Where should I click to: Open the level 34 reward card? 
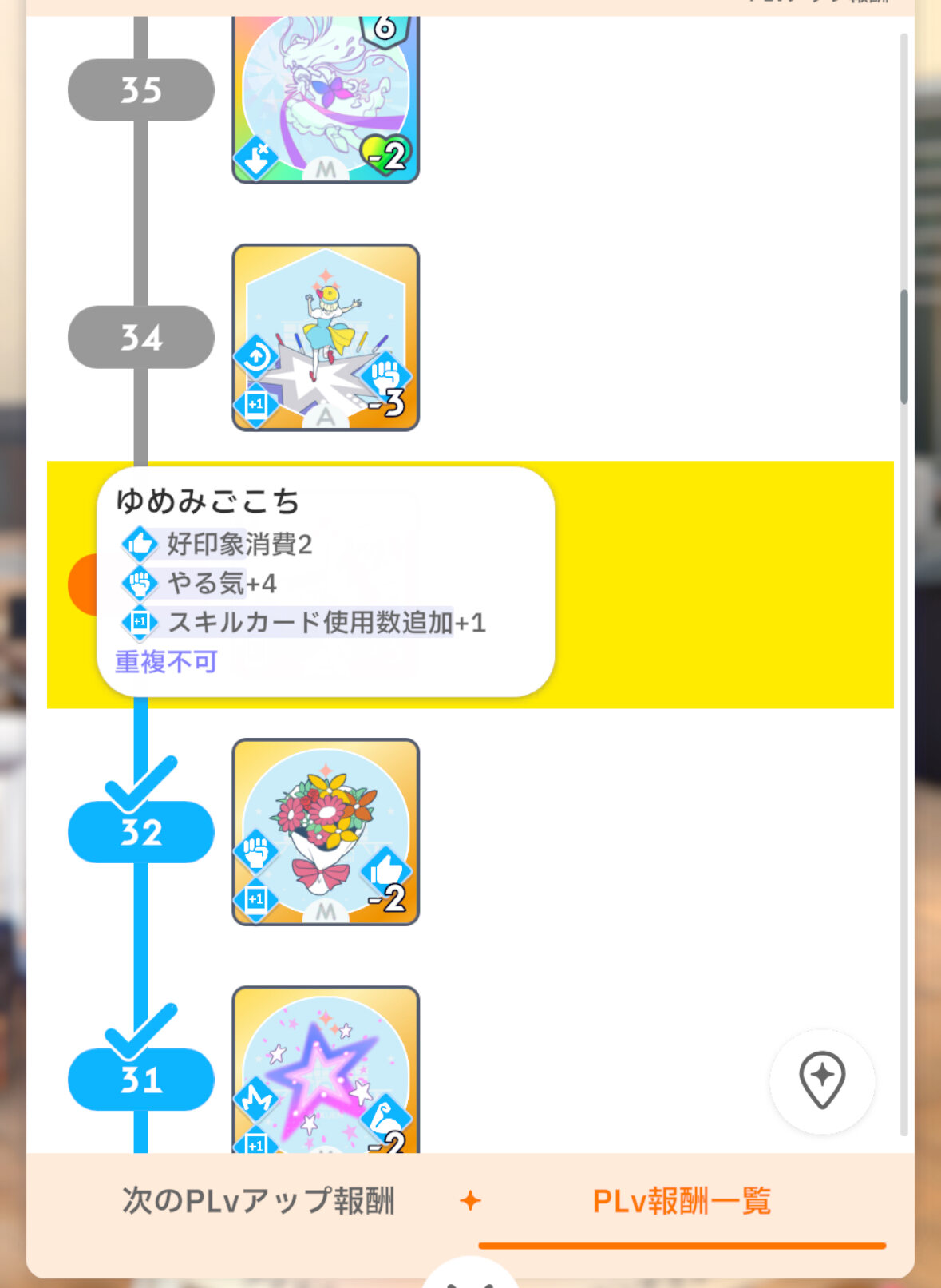325,337
